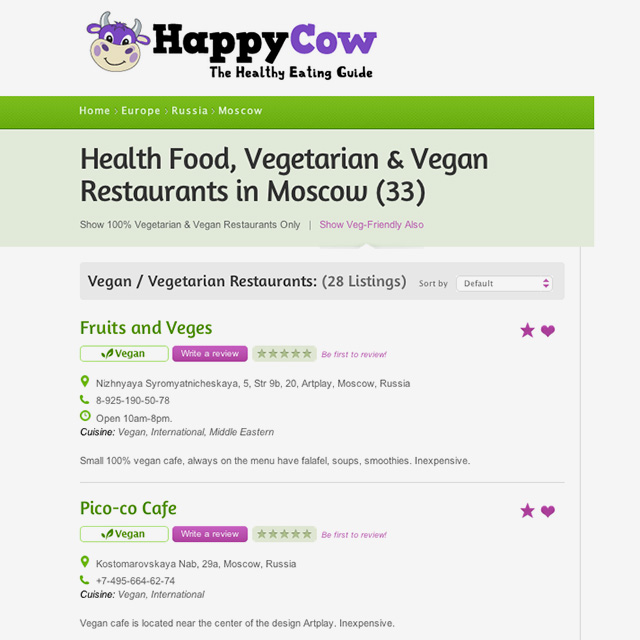
Task: Write a review for Pico-co Cafe
Action: 210,534
